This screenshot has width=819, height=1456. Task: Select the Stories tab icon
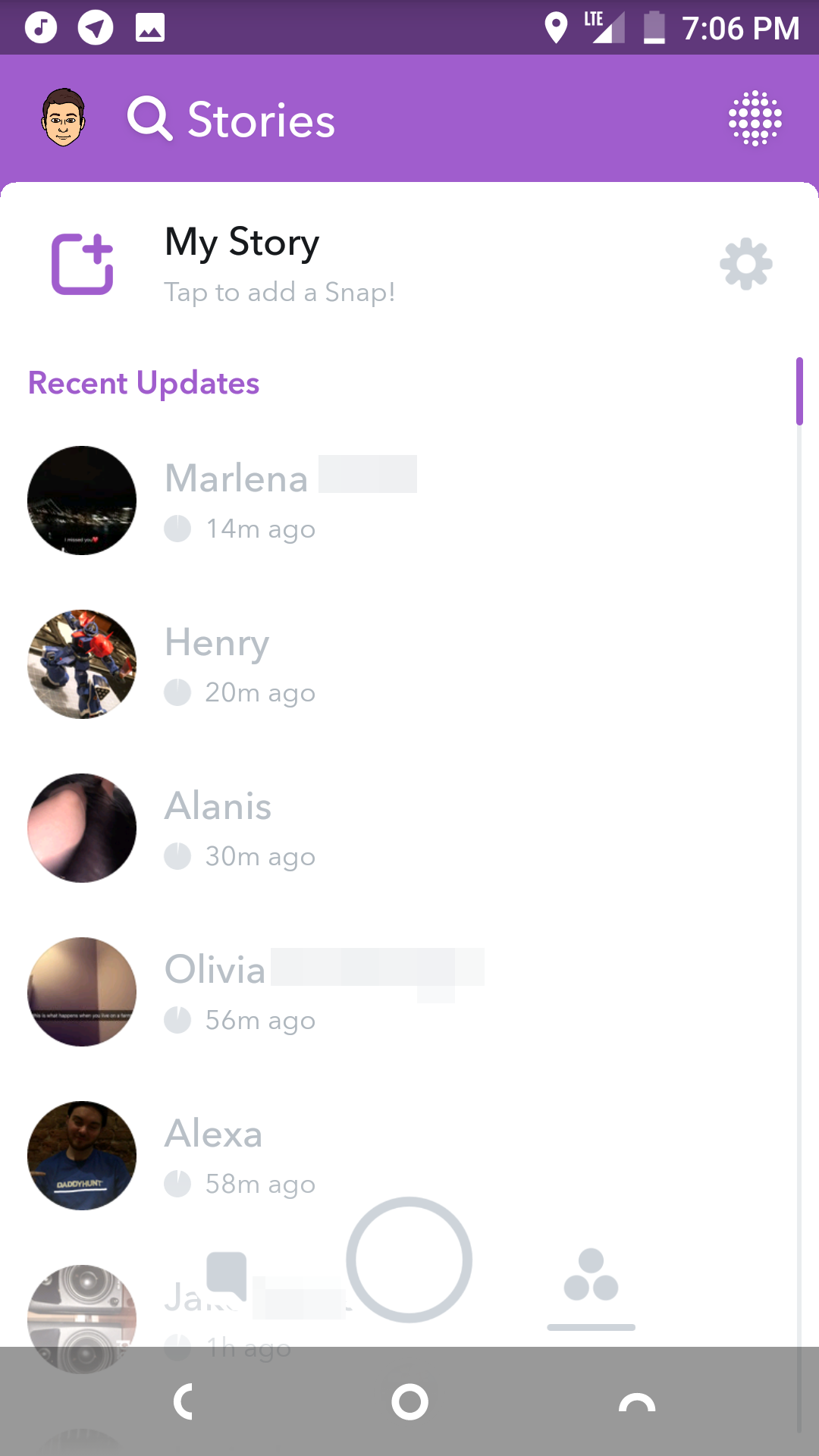tap(591, 1276)
